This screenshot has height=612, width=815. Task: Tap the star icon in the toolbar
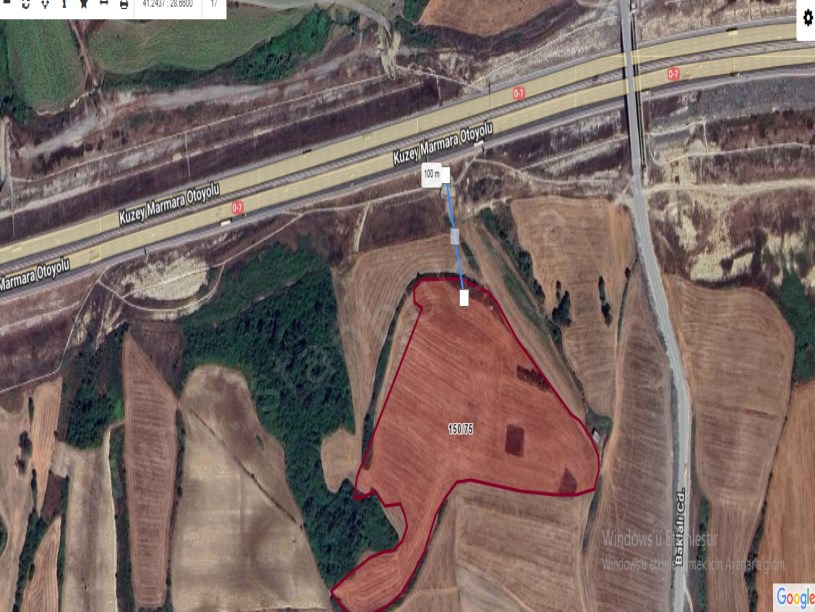click(x=84, y=3)
